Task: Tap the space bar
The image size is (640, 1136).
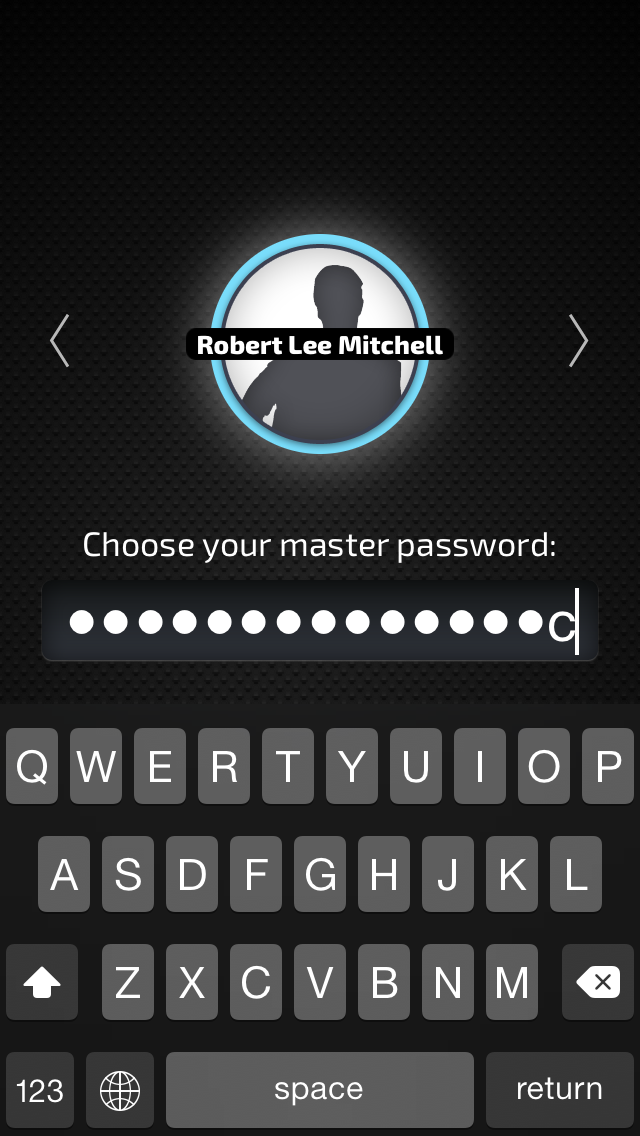Action: [319, 1089]
